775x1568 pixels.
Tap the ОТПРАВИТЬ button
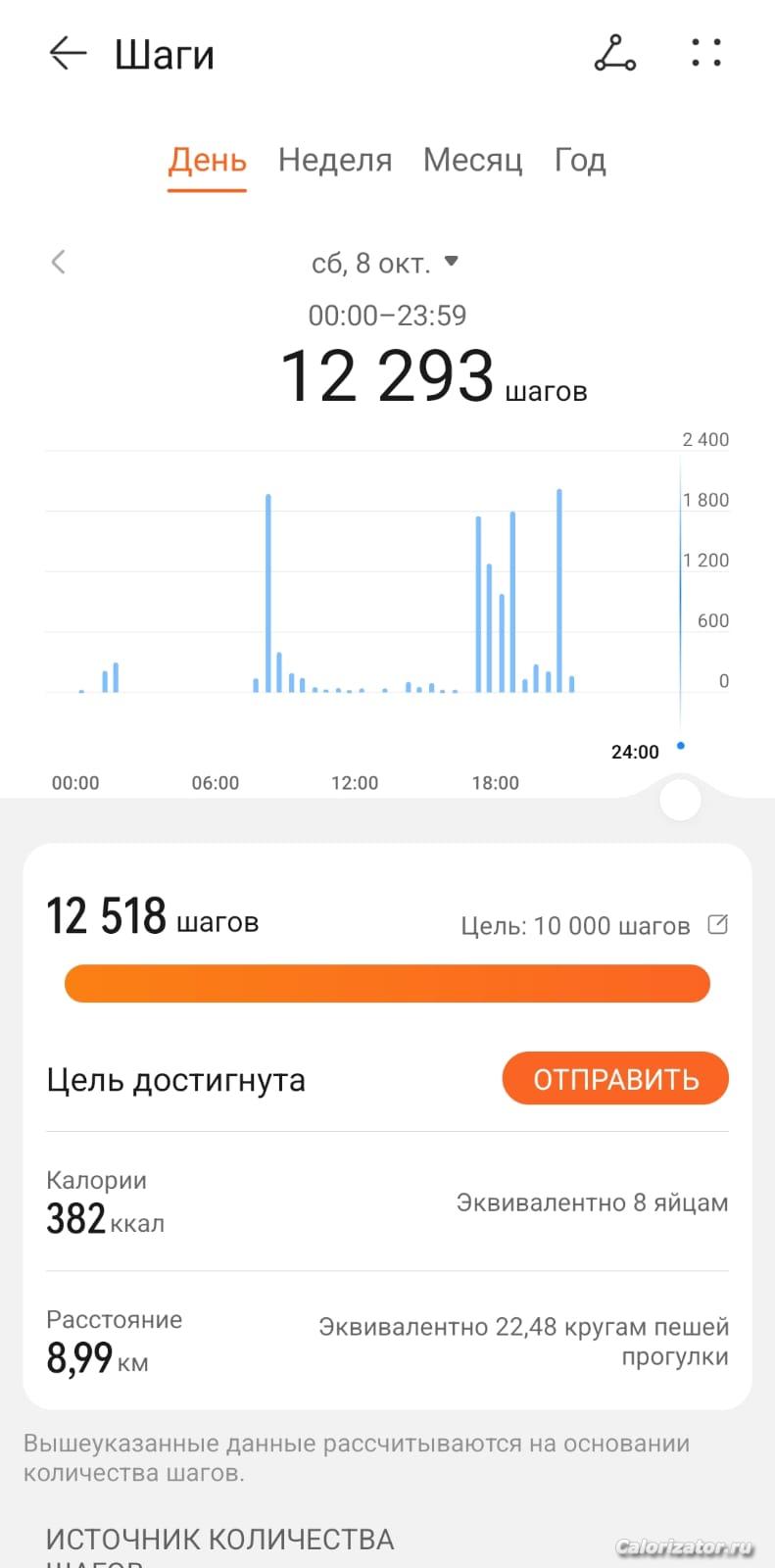615,1079
